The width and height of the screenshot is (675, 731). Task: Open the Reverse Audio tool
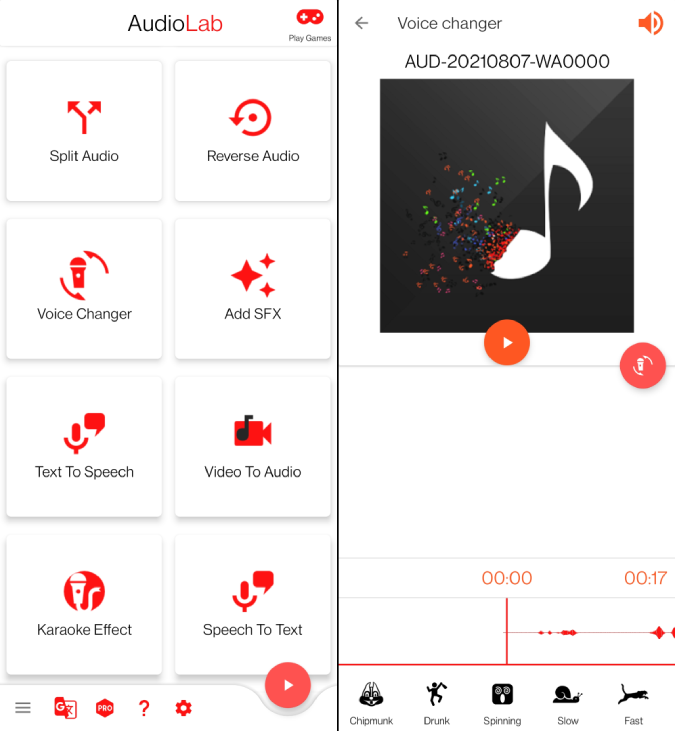[252, 131]
